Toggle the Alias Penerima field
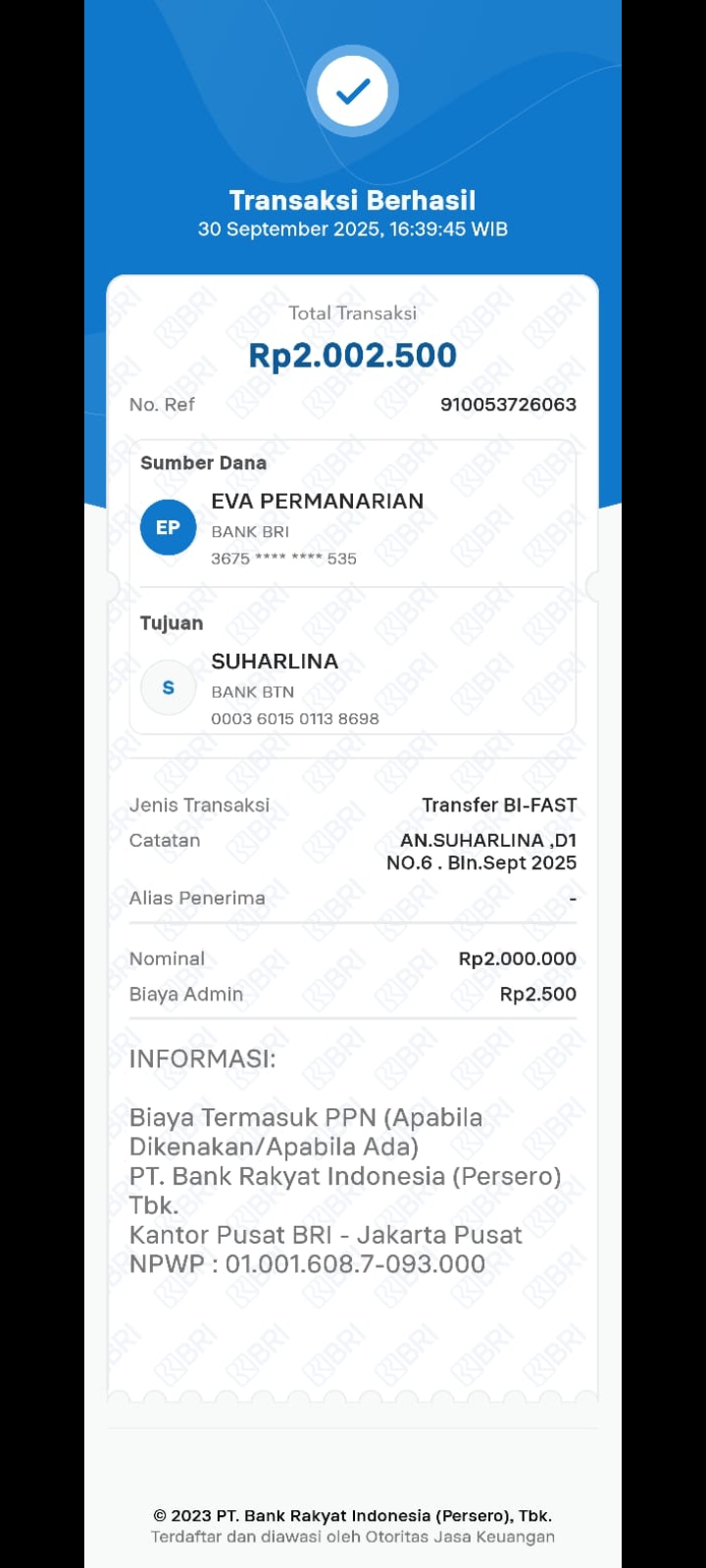 point(352,898)
